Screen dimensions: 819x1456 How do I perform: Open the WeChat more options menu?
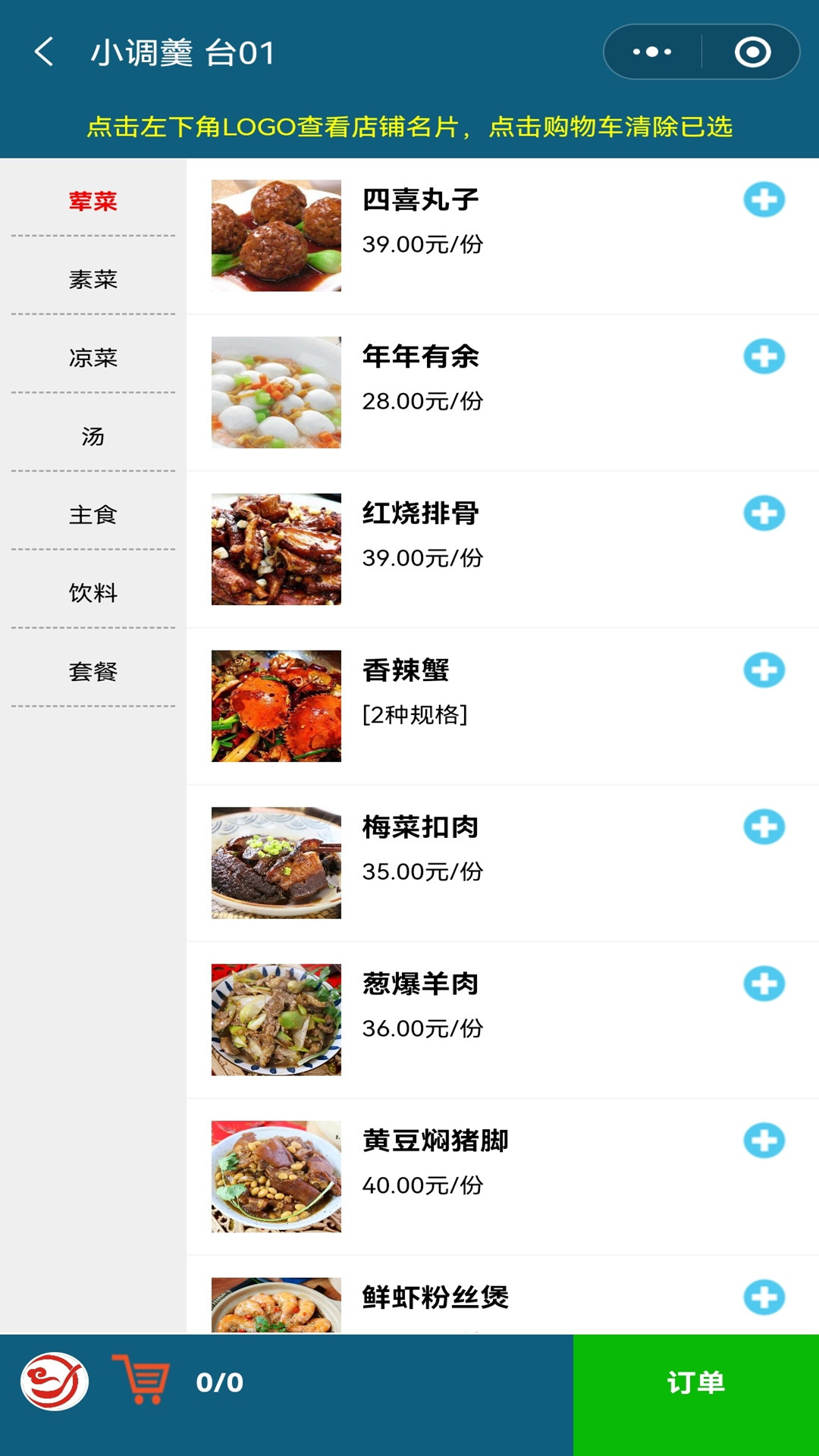pyautogui.click(x=650, y=52)
